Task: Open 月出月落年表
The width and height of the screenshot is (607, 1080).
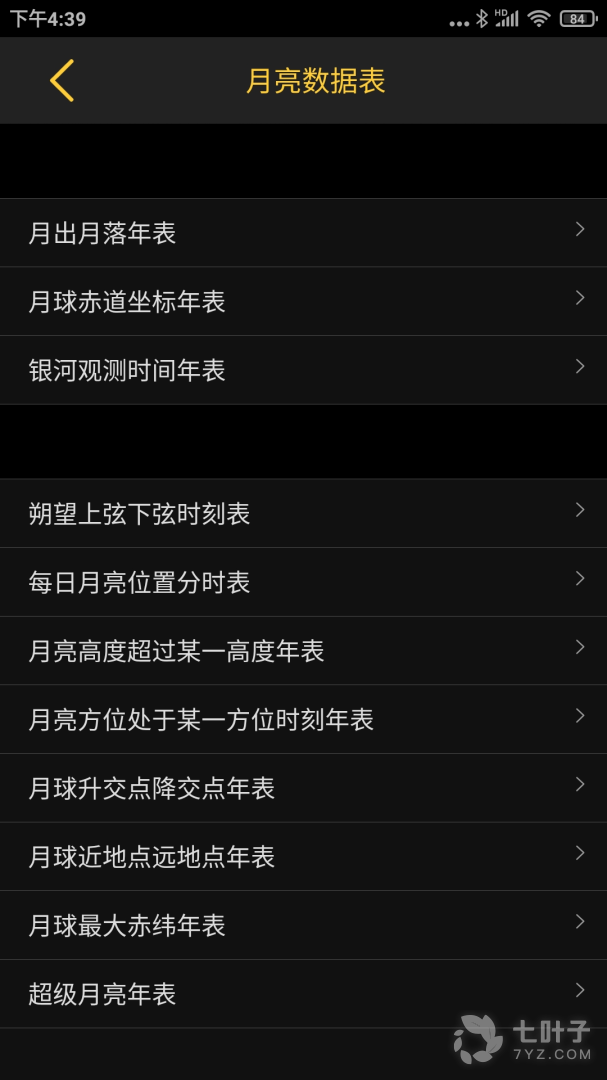Action: tap(303, 233)
